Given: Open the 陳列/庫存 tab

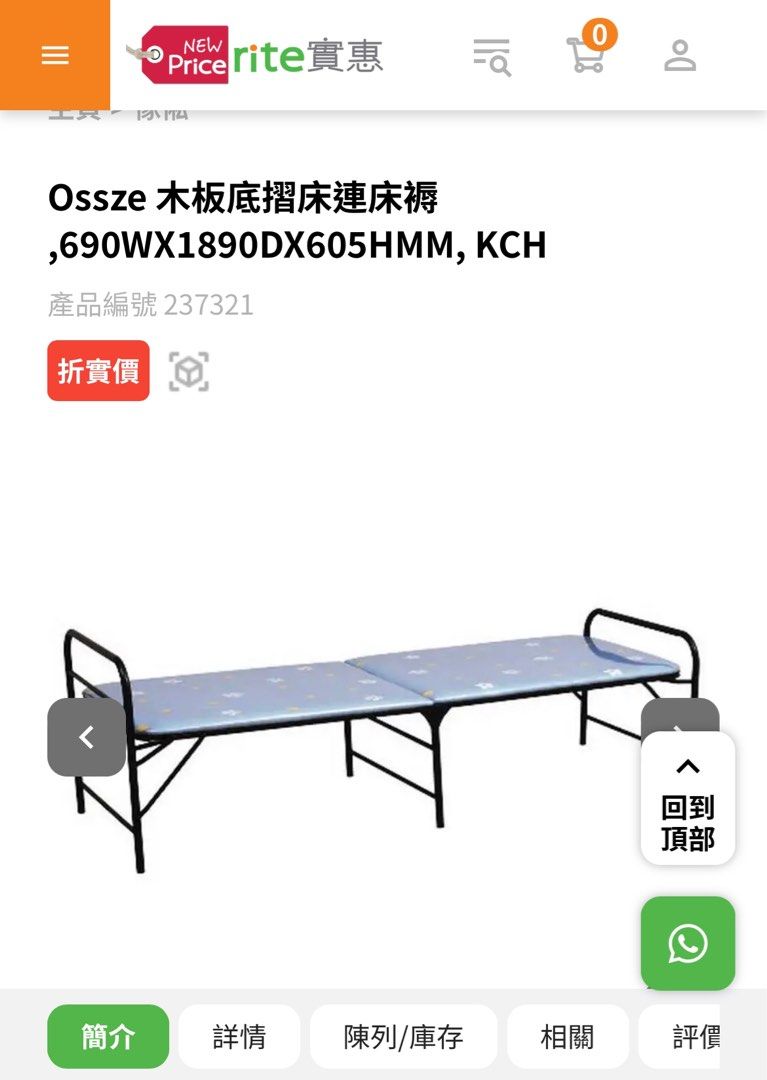Looking at the screenshot, I should click(403, 1037).
